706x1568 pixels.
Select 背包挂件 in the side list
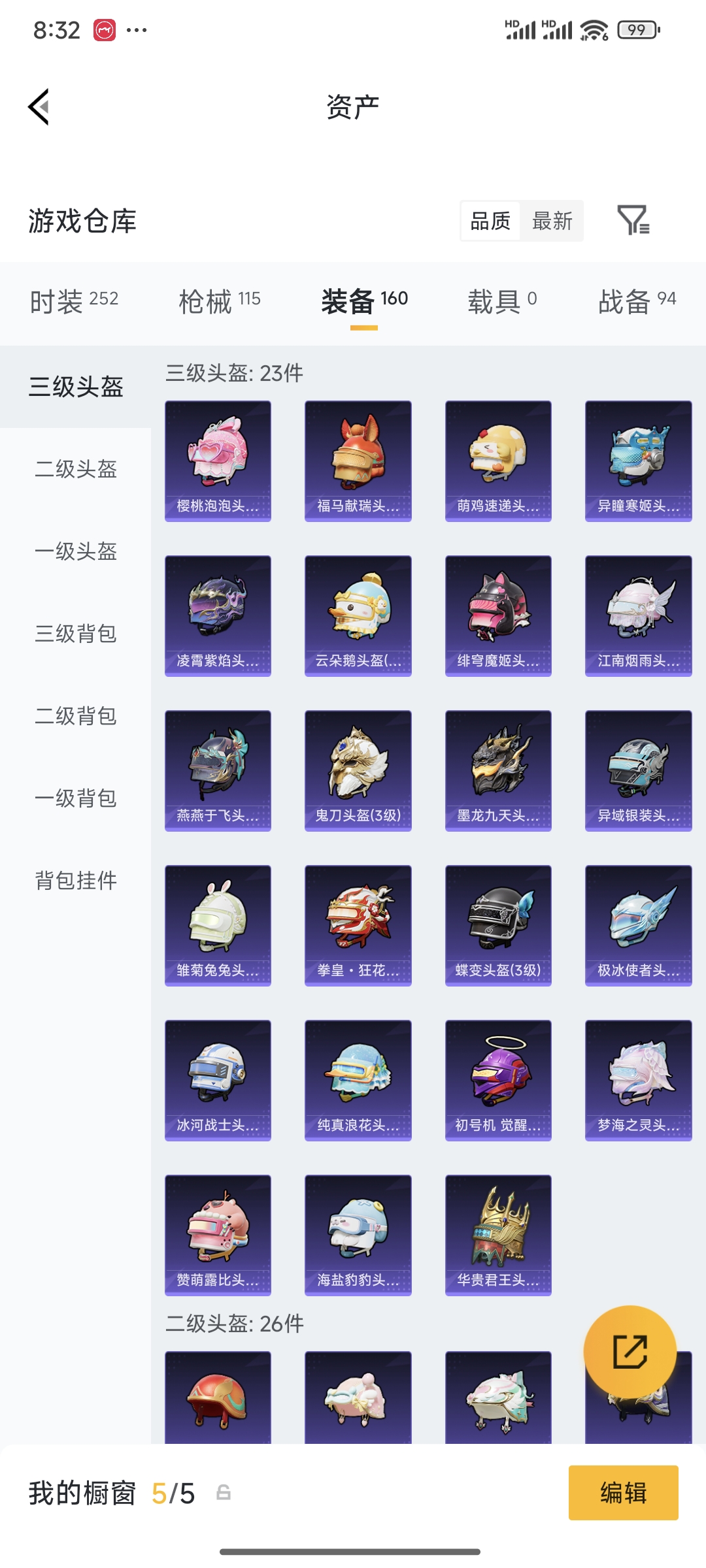click(76, 881)
